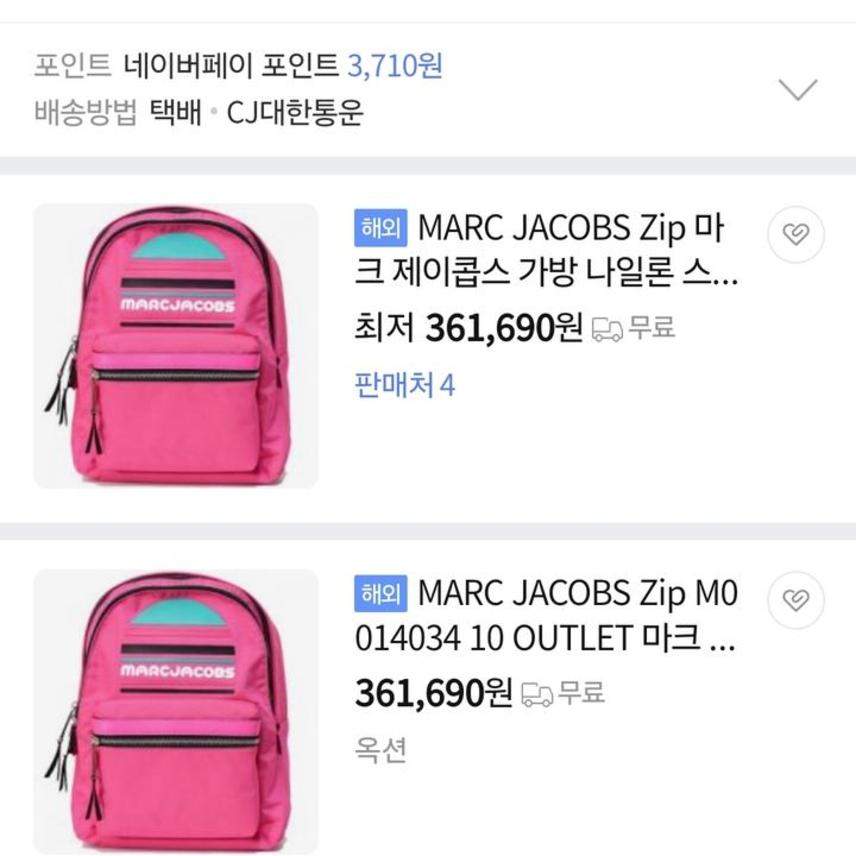View 판매처 4 sellers list

click(x=405, y=385)
